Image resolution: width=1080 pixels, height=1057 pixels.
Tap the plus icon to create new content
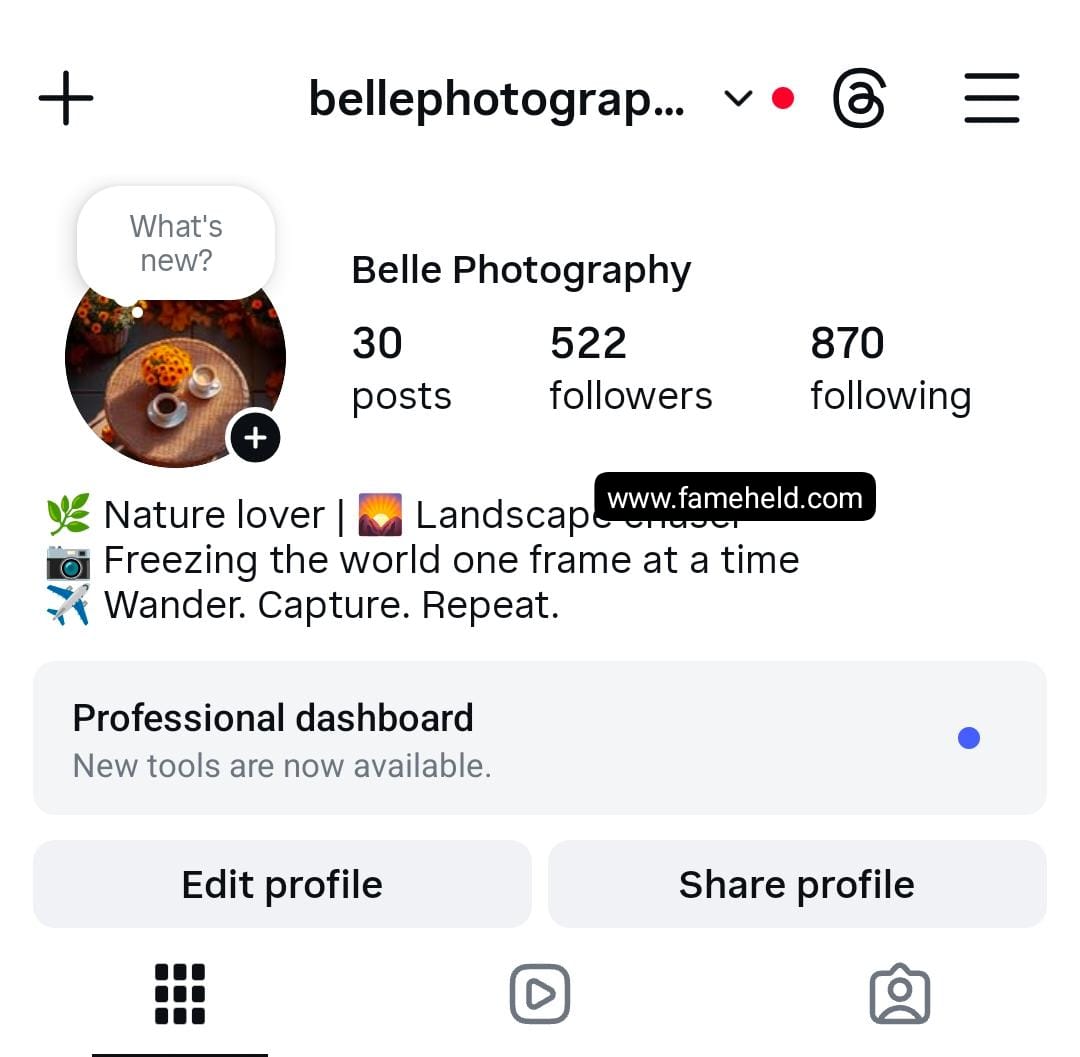point(66,98)
